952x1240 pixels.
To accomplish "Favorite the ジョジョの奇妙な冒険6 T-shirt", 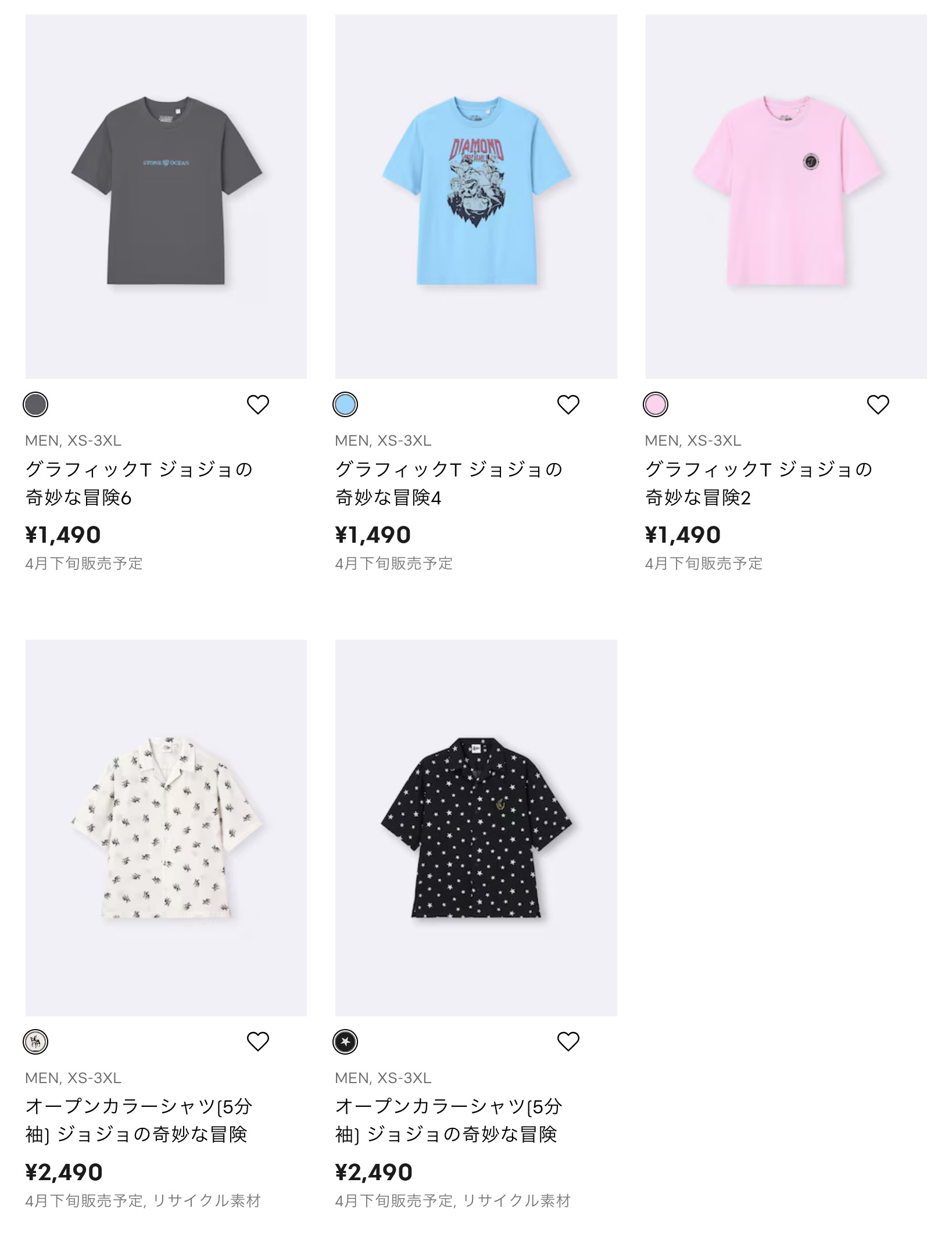I will pyautogui.click(x=258, y=404).
